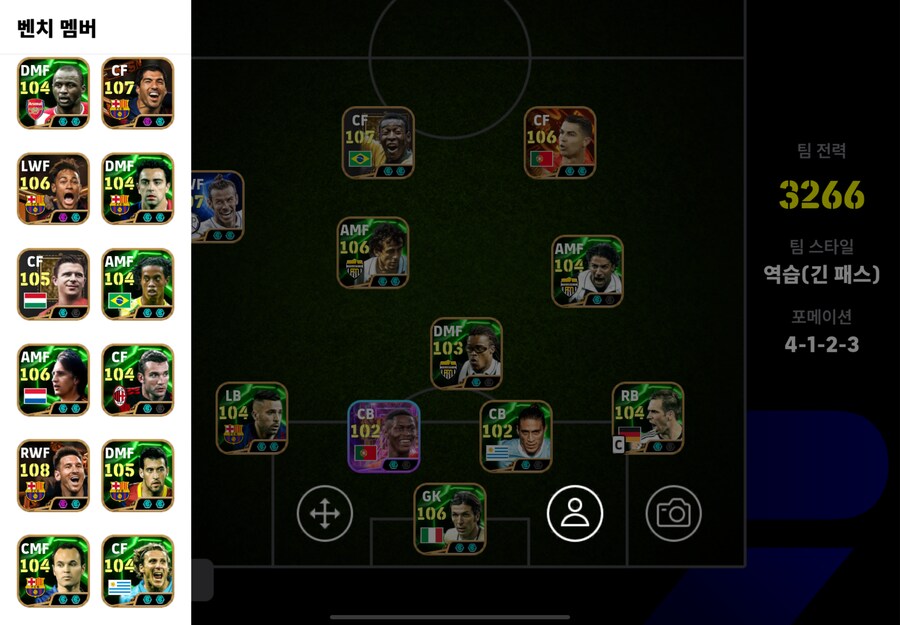Screen dimensions: 900x625
Task: Select the RB 104 captain card
Action: click(x=648, y=418)
